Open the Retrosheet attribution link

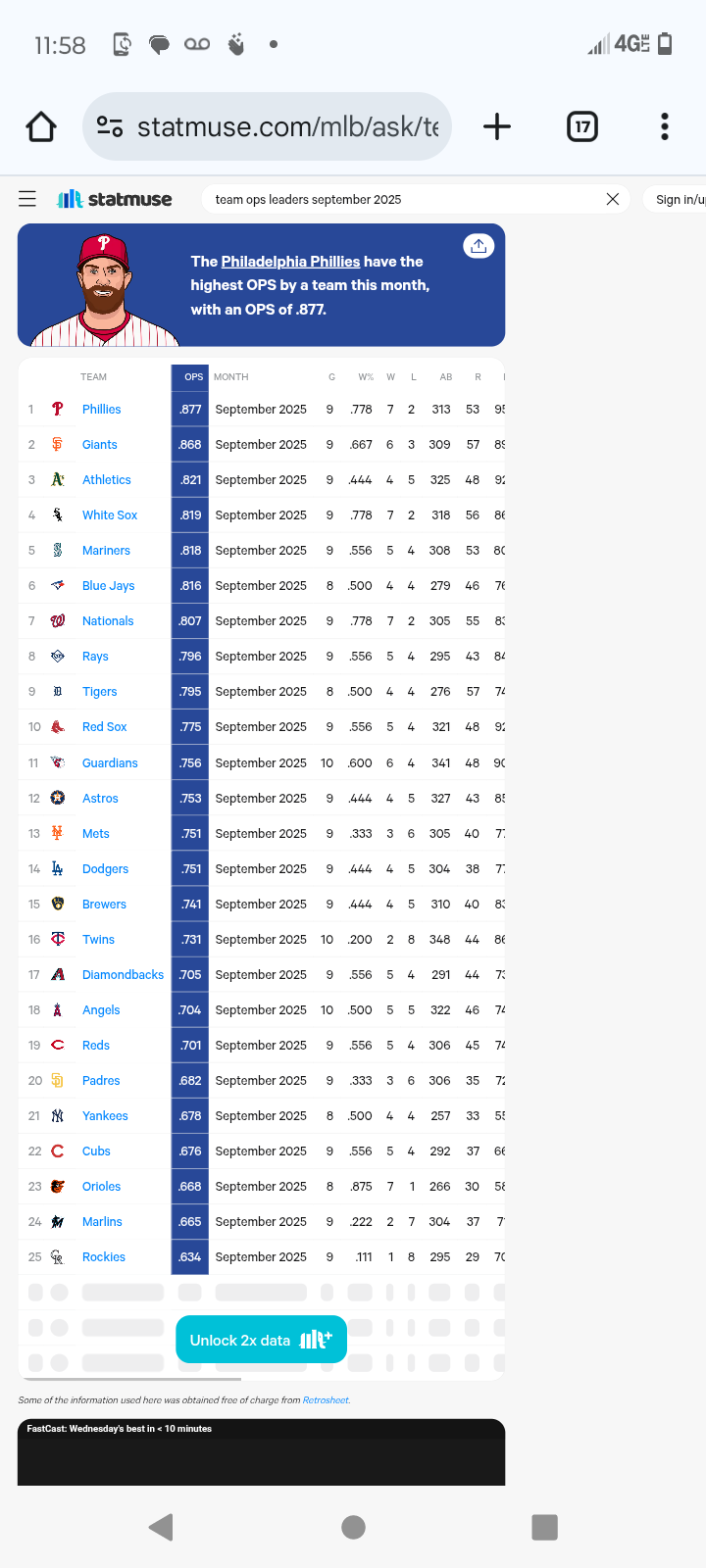(326, 1399)
